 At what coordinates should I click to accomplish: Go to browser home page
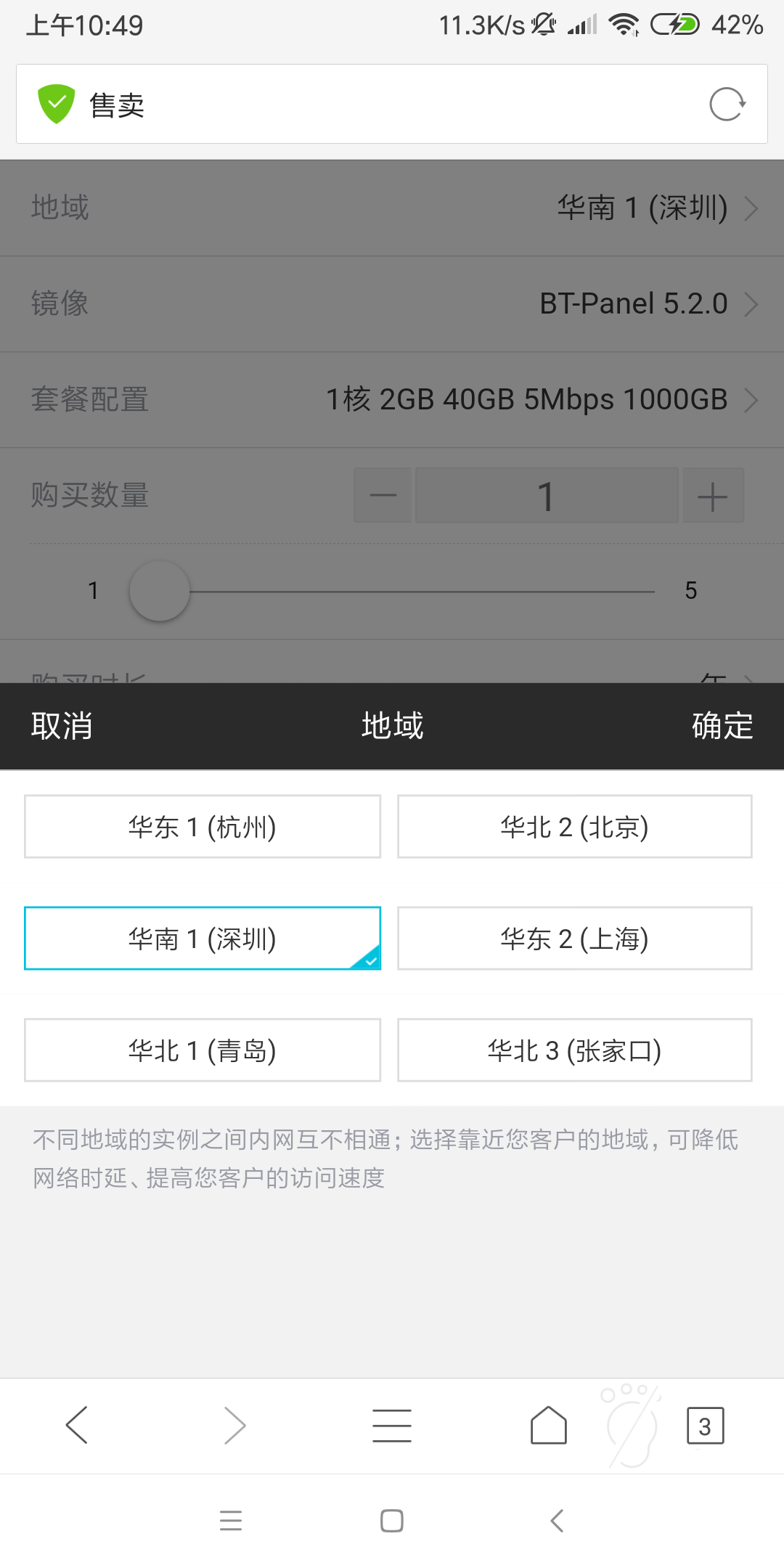[x=549, y=1426]
